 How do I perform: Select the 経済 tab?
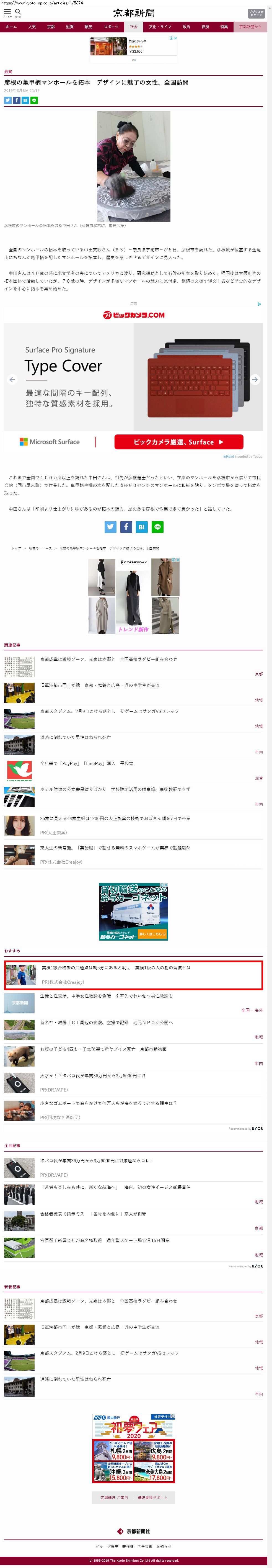coord(205,27)
